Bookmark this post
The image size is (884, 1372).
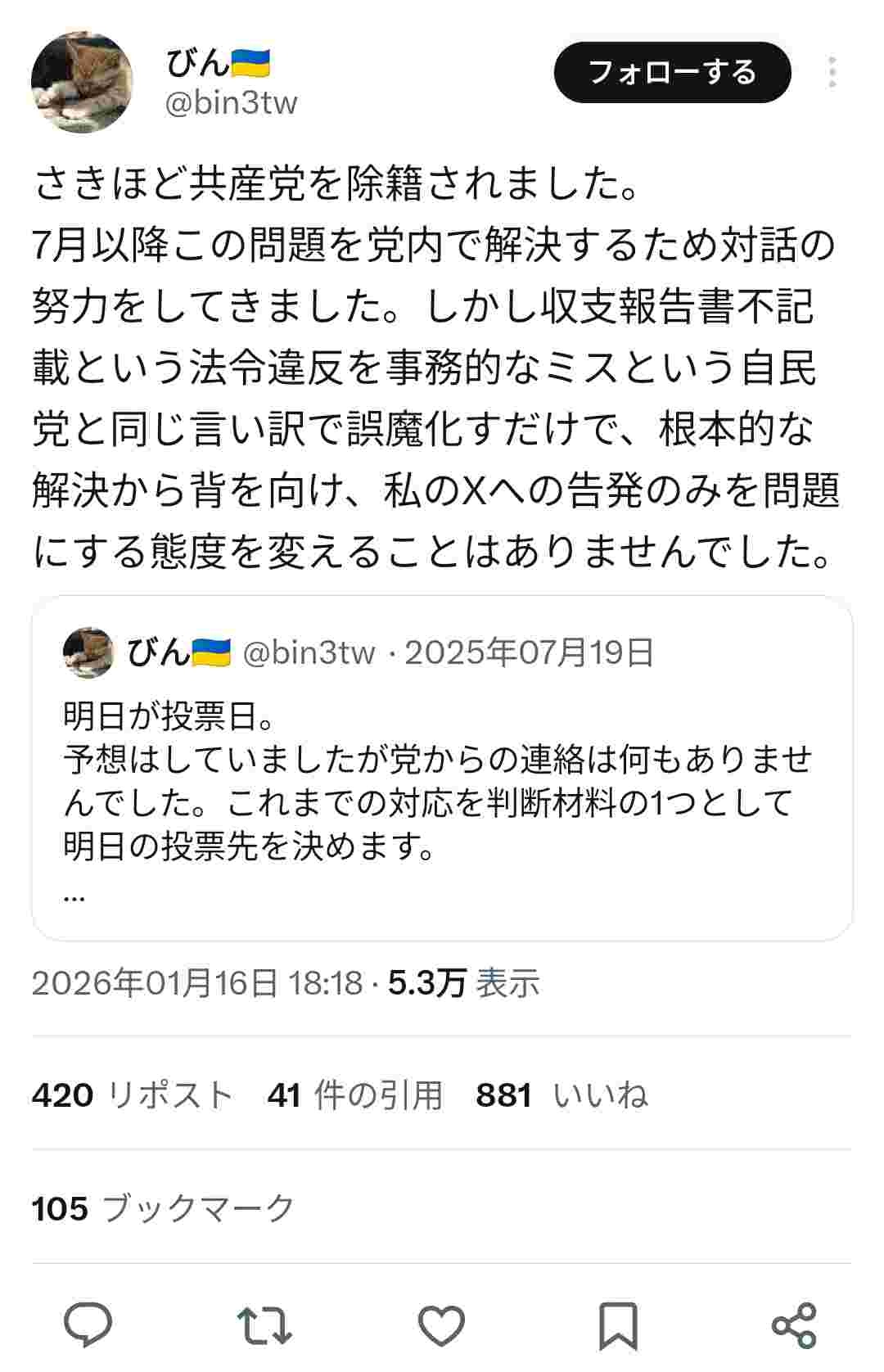(618, 1325)
